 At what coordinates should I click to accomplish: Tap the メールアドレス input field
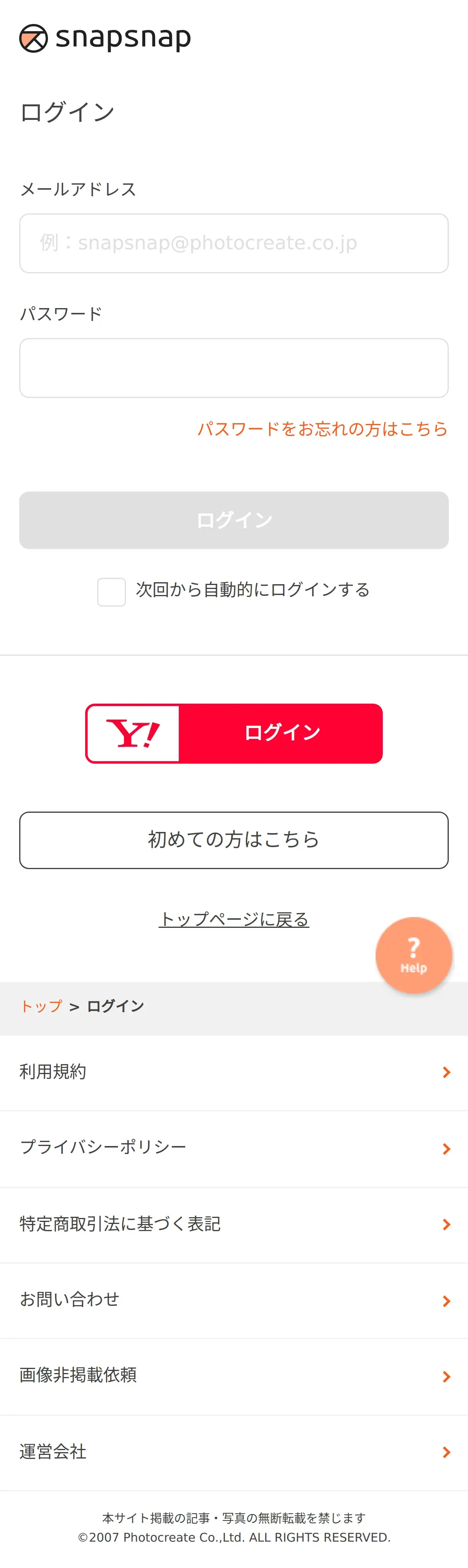click(x=234, y=243)
